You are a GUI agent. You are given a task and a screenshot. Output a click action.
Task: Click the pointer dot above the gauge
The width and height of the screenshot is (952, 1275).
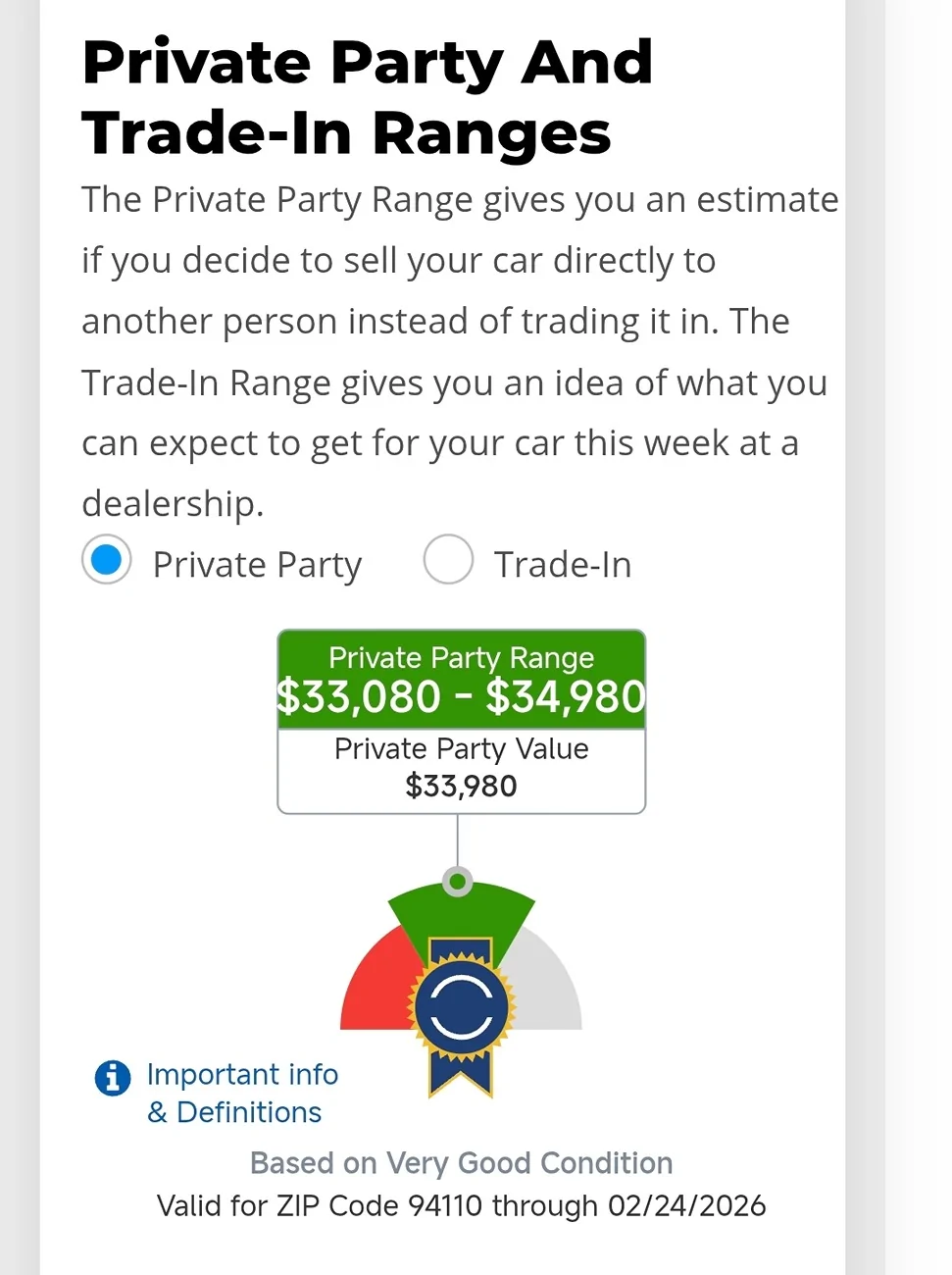click(x=457, y=881)
